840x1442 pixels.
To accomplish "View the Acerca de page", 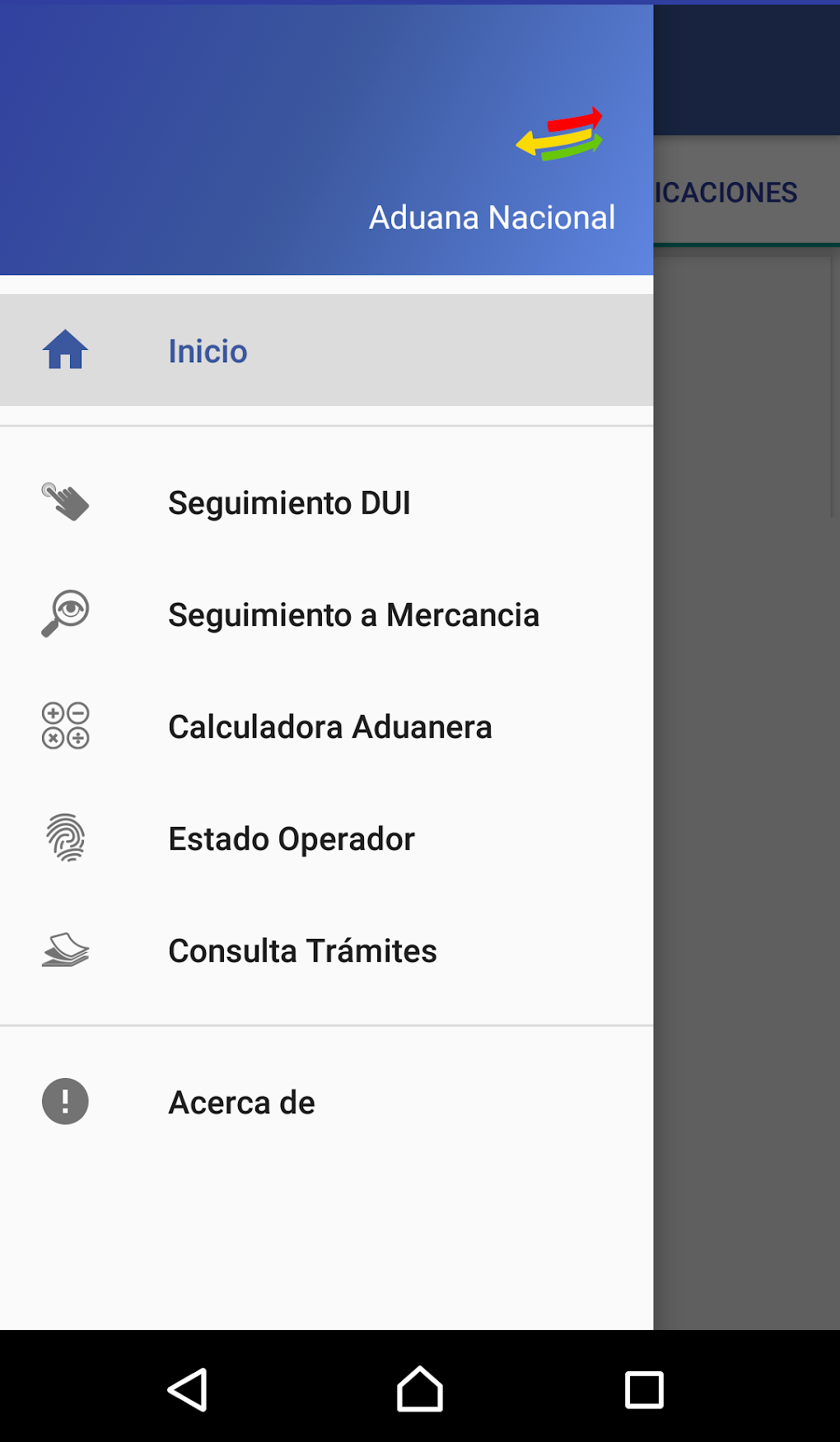I will [241, 1103].
